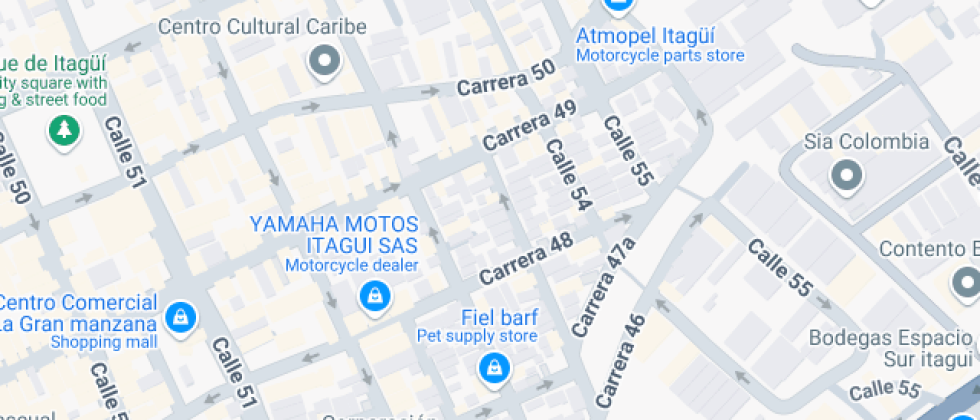Tap the green park marker for Parque de Itagüí

(65, 130)
